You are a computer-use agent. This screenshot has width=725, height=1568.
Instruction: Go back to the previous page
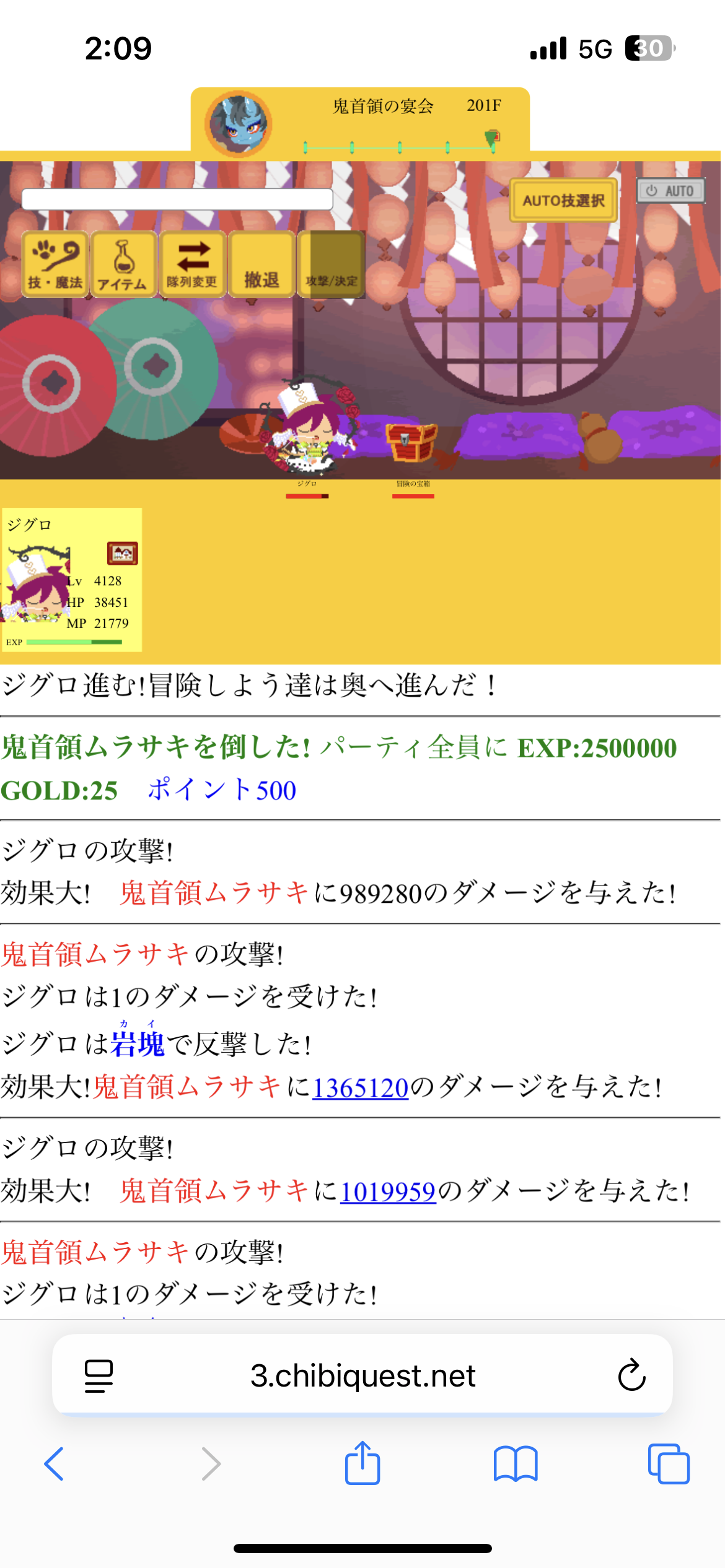[x=54, y=1464]
